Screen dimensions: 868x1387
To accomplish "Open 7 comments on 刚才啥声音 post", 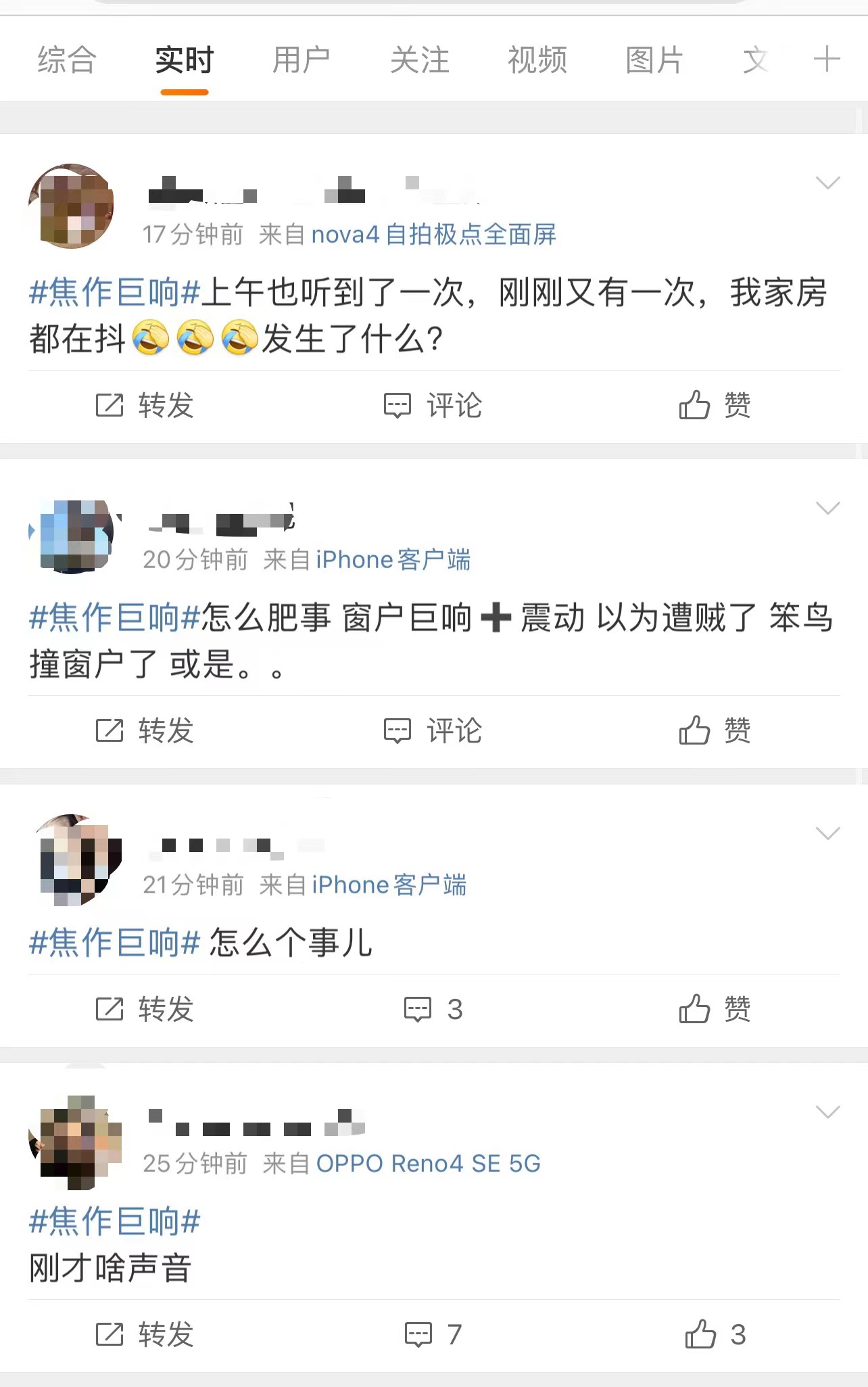I will (x=433, y=1335).
